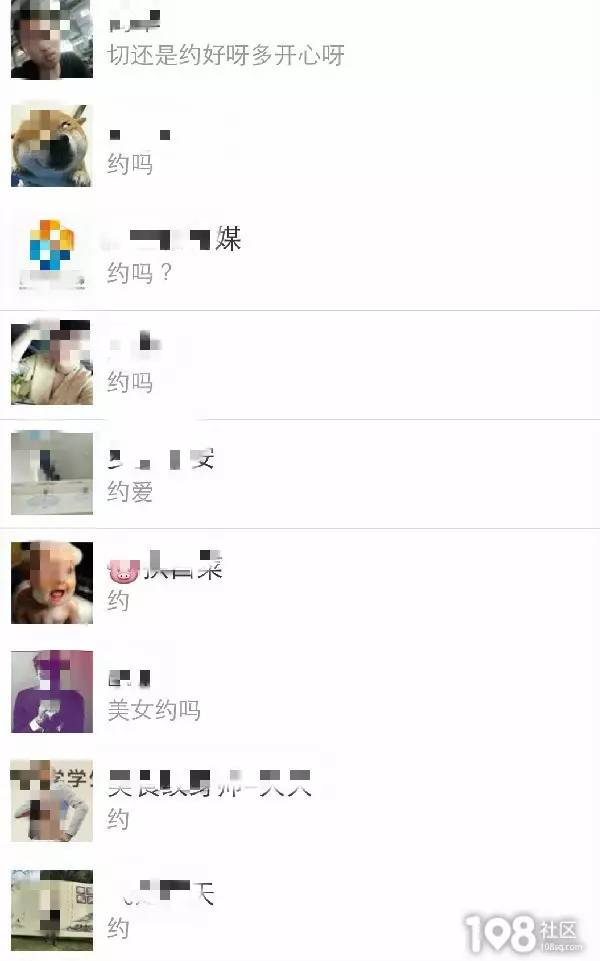The height and width of the screenshot is (961, 600).
Task: Open the 约吗 message with dog avatar
Action: coord(300,146)
